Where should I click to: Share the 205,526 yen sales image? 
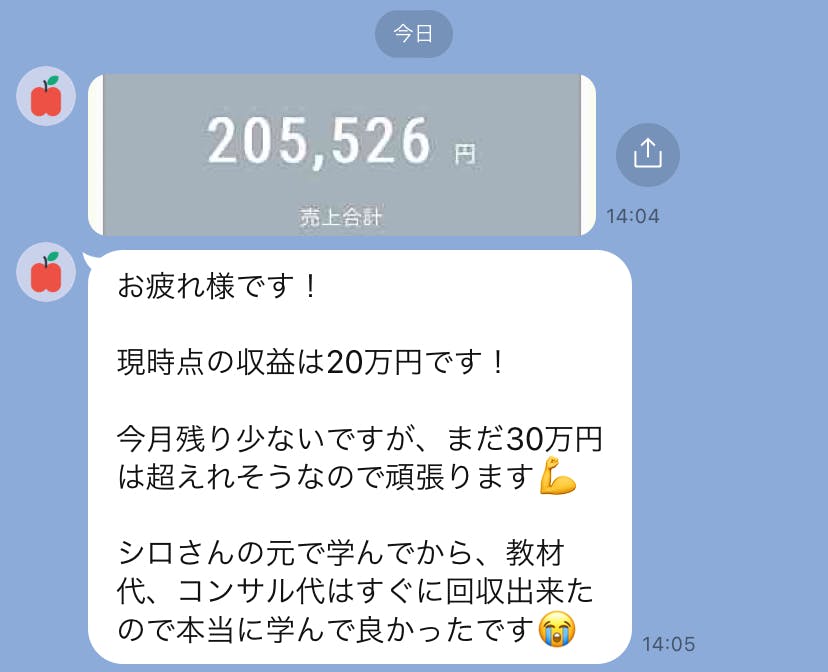647,155
